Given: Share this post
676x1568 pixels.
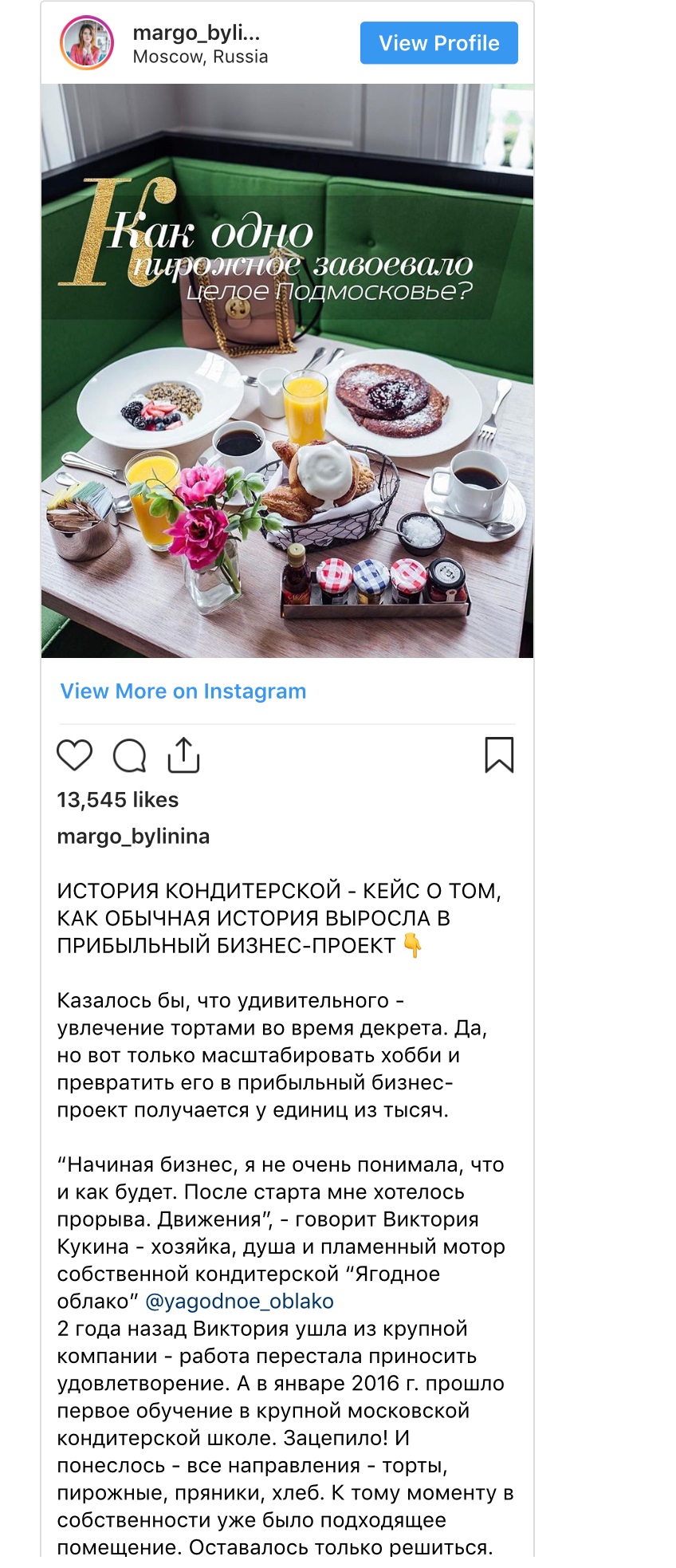Looking at the screenshot, I should point(183,755).
